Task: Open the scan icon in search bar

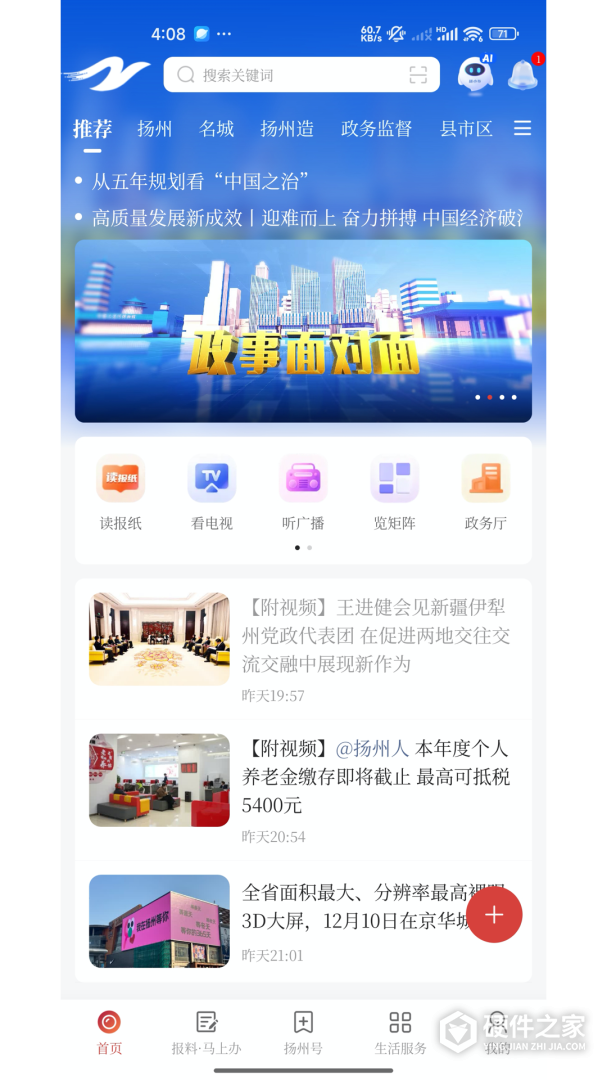Action: pos(418,75)
